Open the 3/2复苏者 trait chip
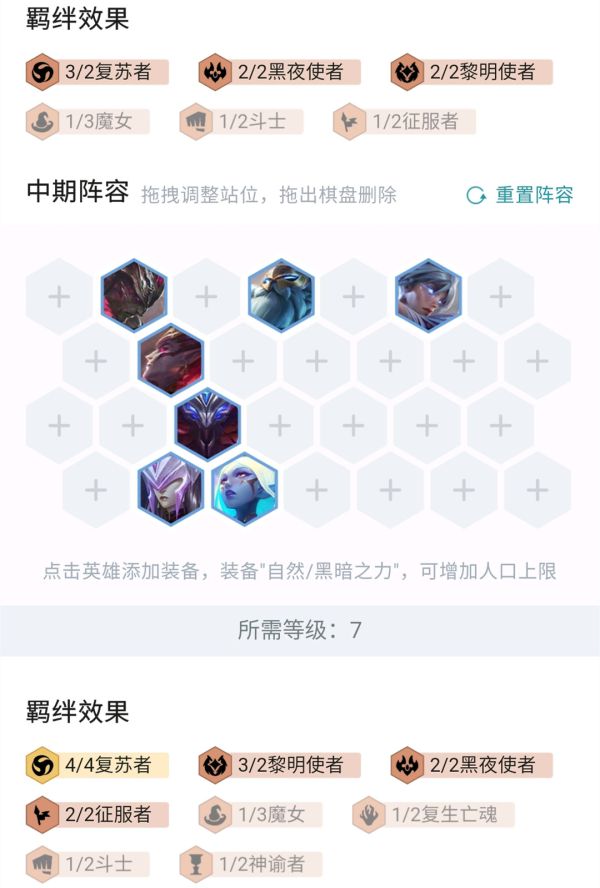Image resolution: width=600 pixels, height=888 pixels. (x=96, y=72)
